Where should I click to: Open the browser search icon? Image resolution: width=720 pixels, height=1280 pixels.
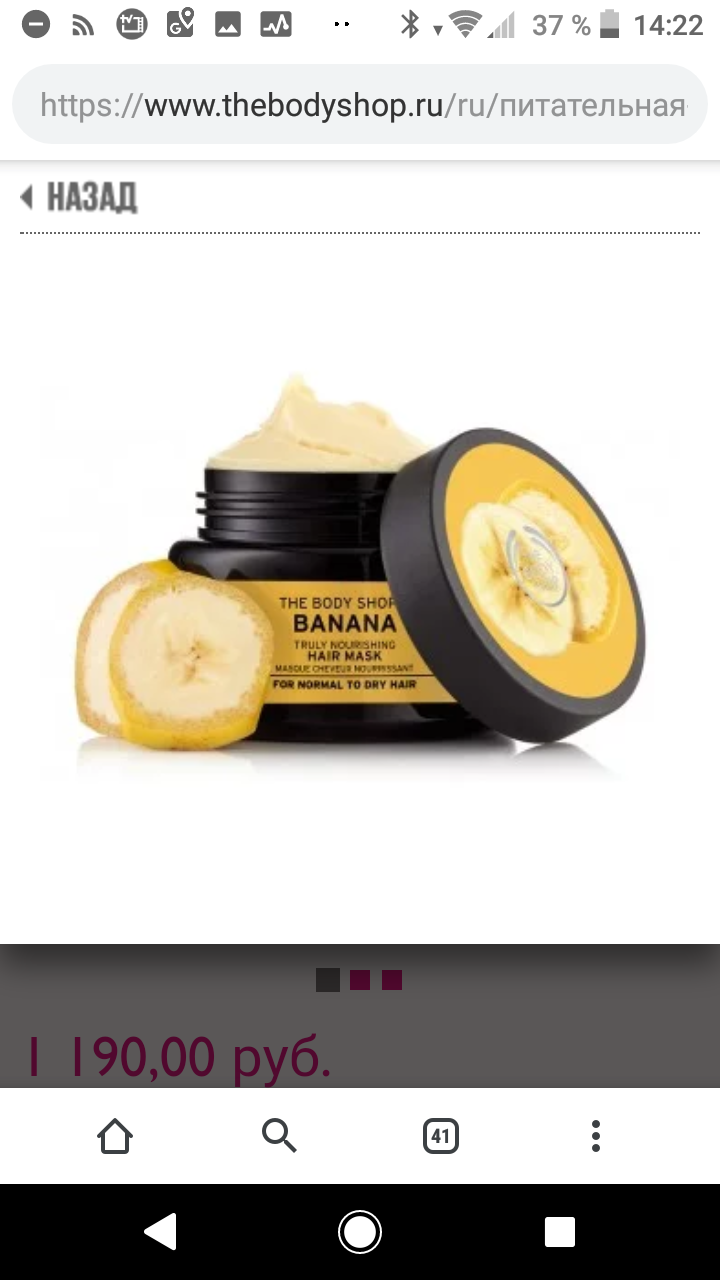(279, 1136)
